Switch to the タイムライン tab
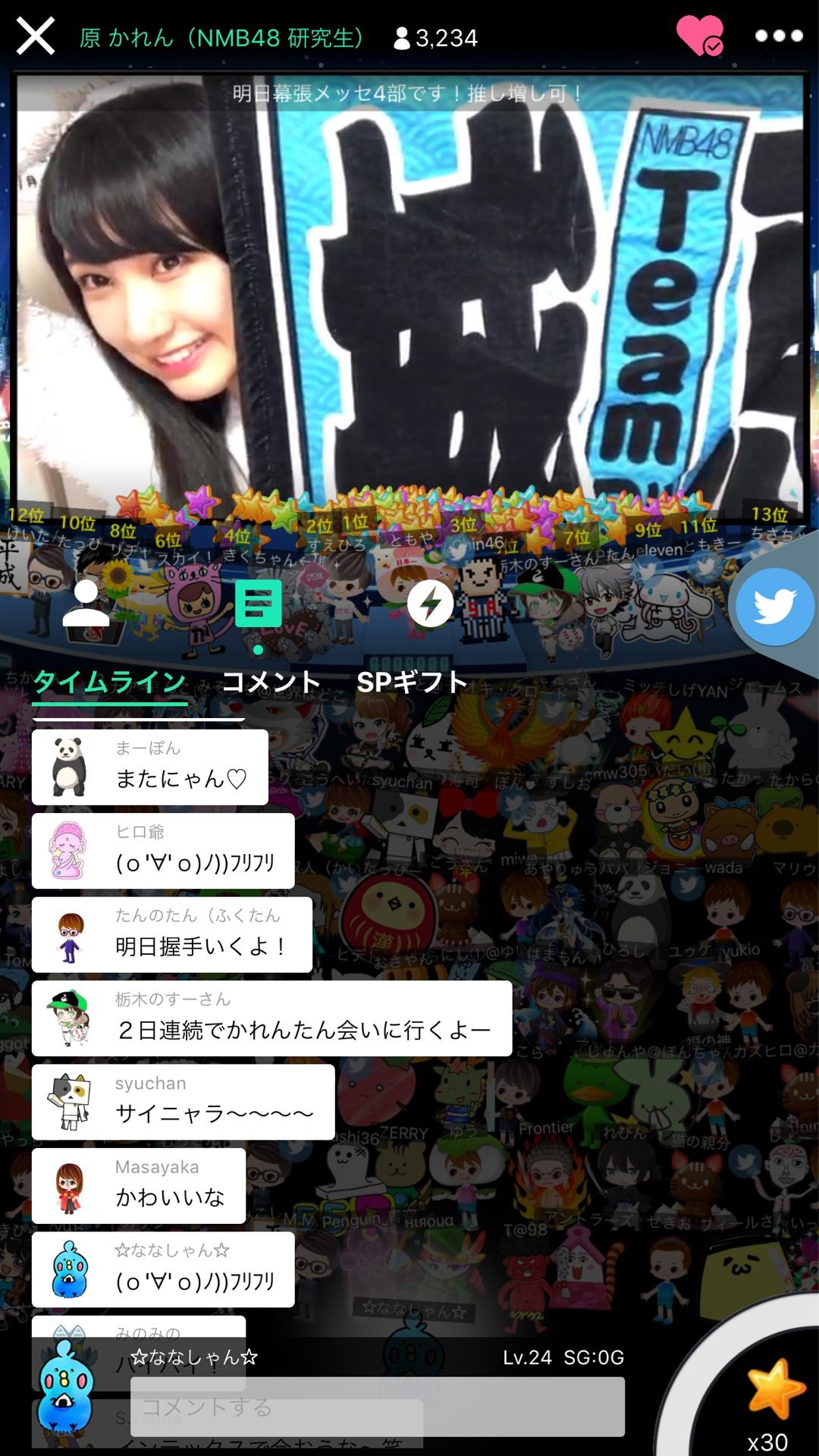The height and width of the screenshot is (1456, 819). point(110,682)
